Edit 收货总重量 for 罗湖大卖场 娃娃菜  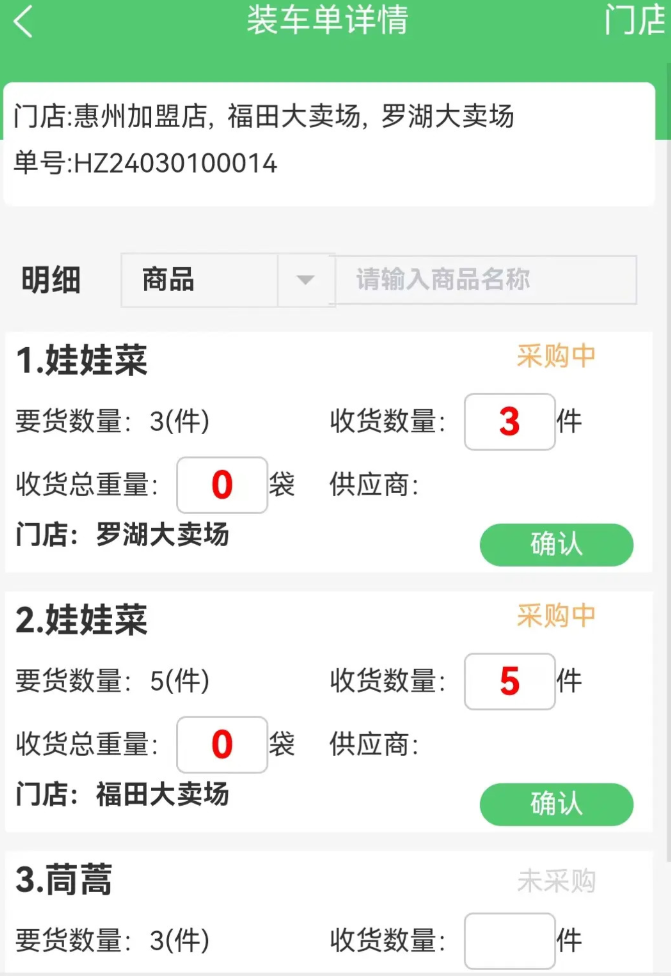tap(222, 485)
